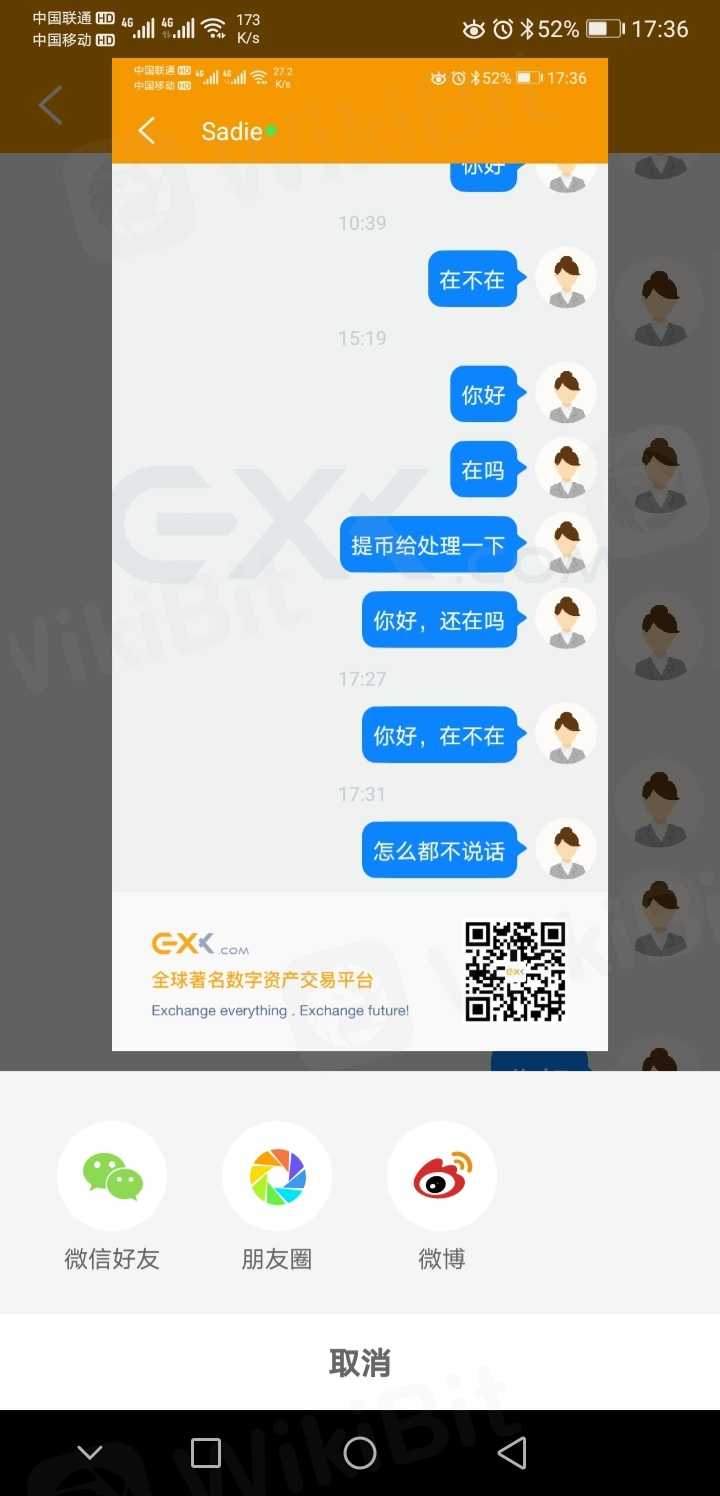Go back using the dimmed top-left arrow

point(51,105)
